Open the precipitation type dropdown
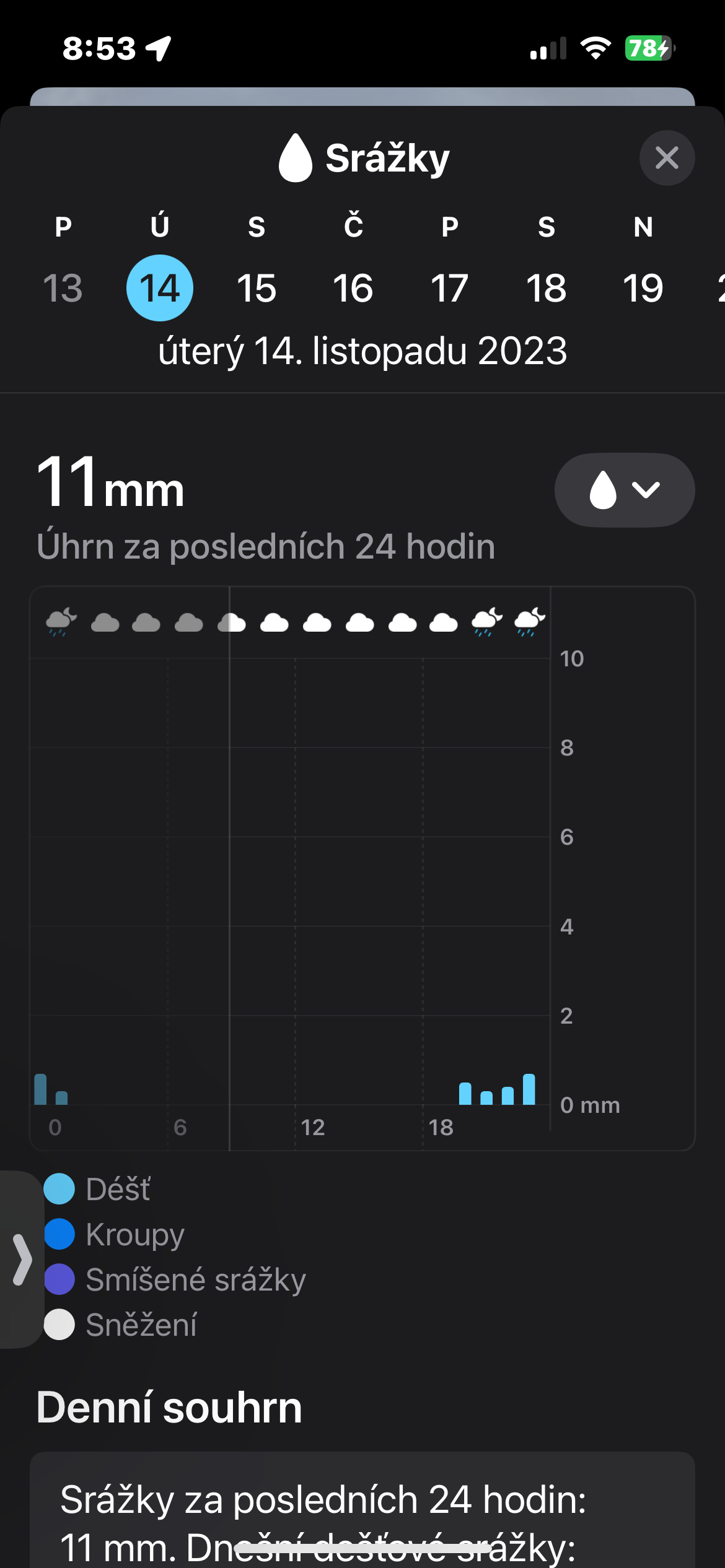This screenshot has width=725, height=1568. pyautogui.click(x=624, y=490)
